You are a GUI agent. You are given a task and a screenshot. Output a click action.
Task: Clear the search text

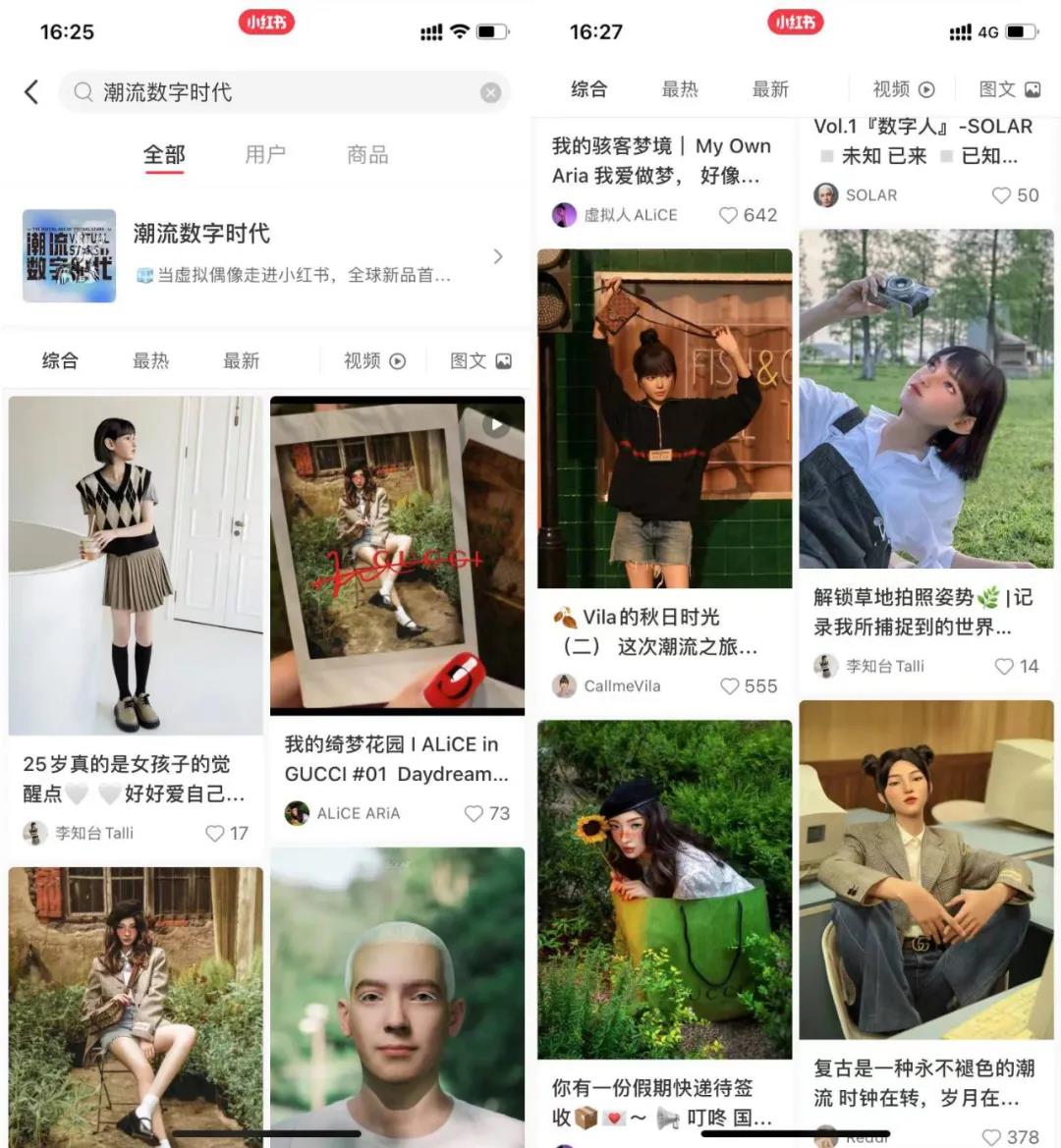click(x=490, y=92)
